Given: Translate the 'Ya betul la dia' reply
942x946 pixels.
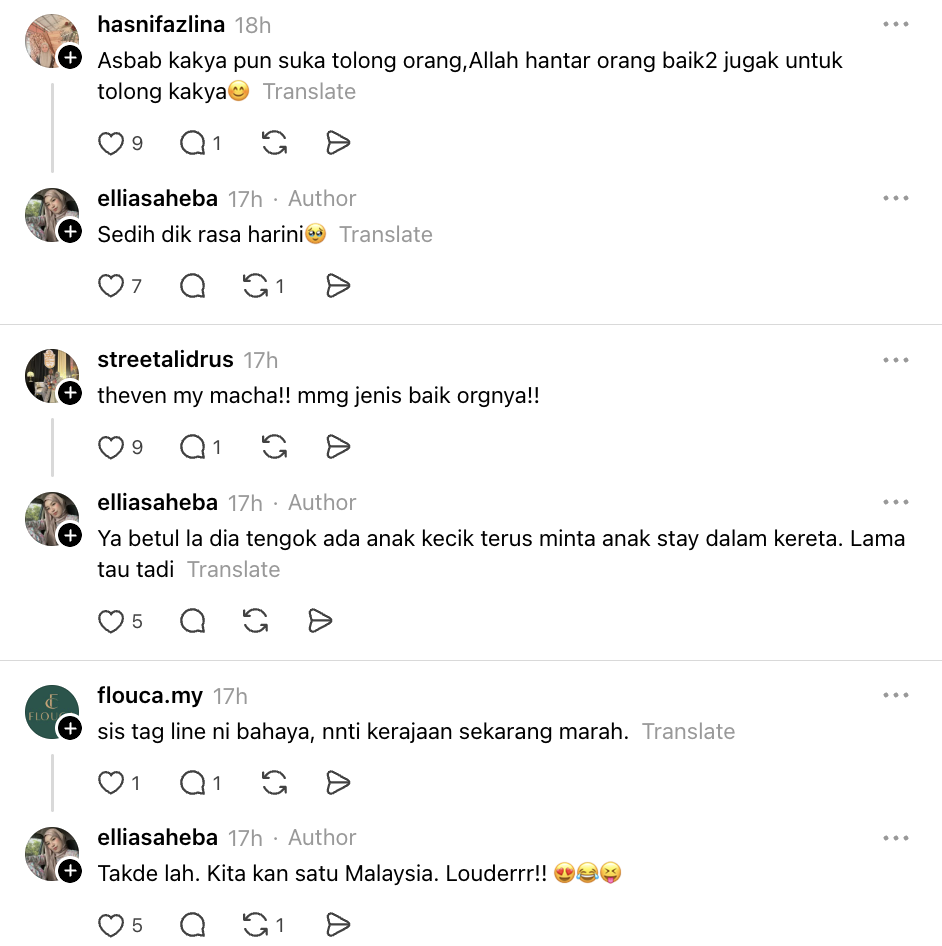Looking at the screenshot, I should tap(233, 569).
